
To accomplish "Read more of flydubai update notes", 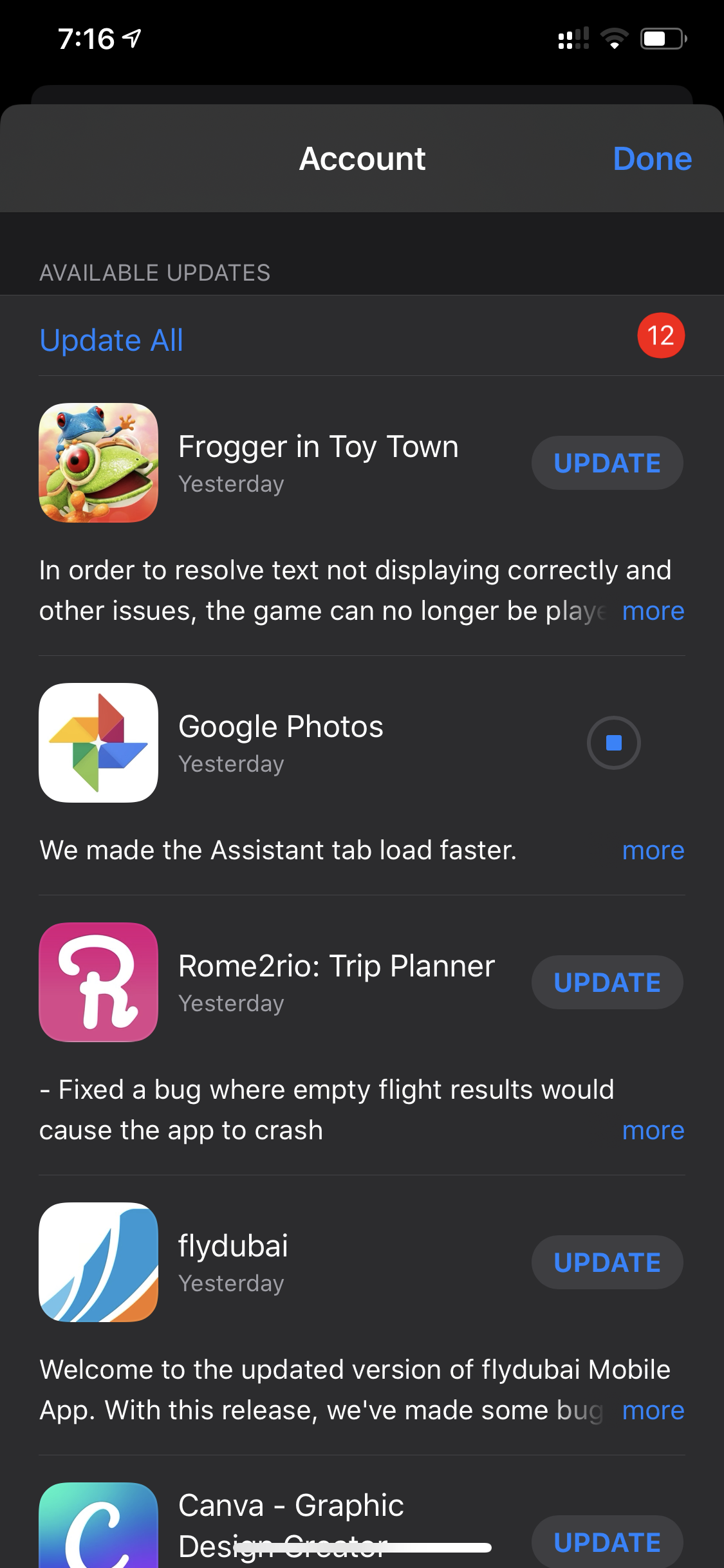I will (x=653, y=1410).
